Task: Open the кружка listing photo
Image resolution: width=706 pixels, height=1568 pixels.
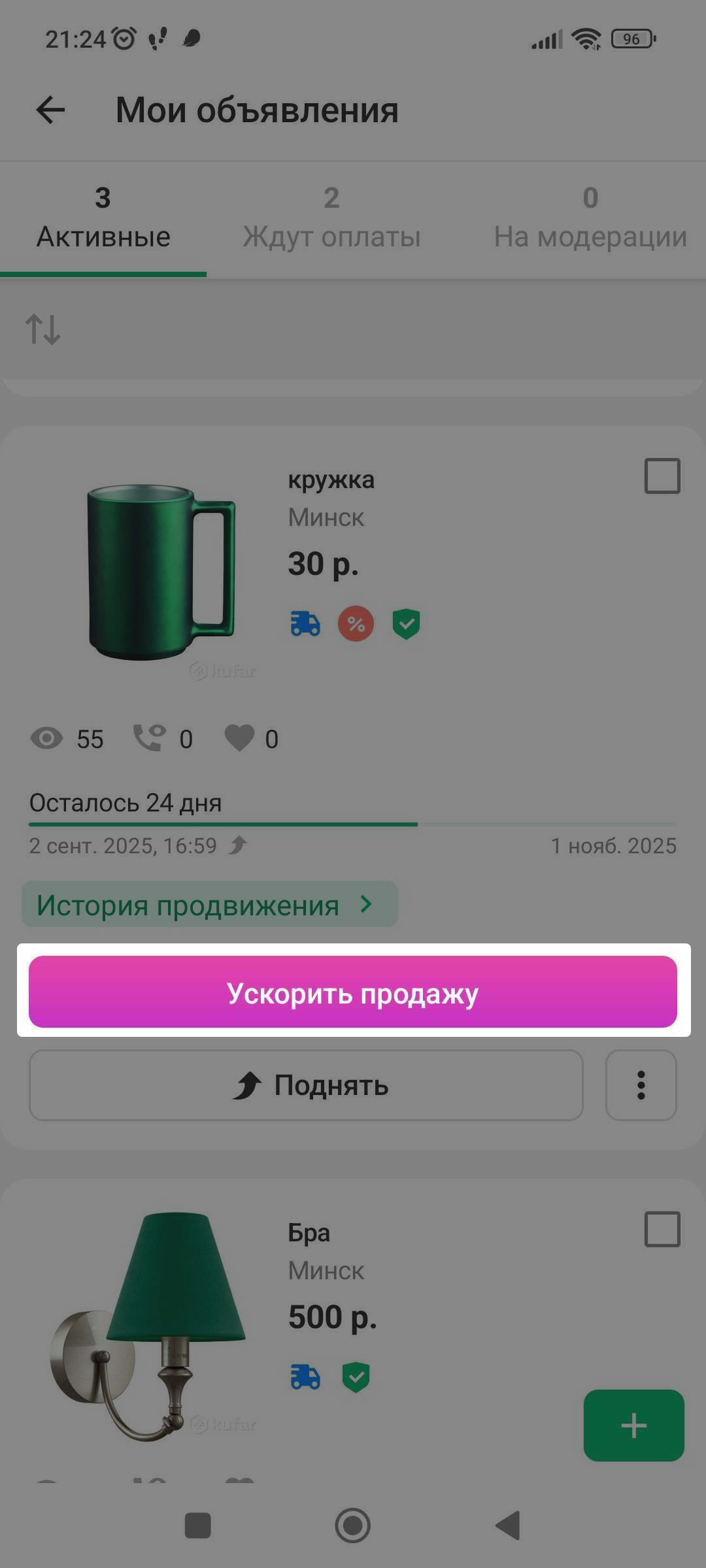Action: [x=160, y=573]
